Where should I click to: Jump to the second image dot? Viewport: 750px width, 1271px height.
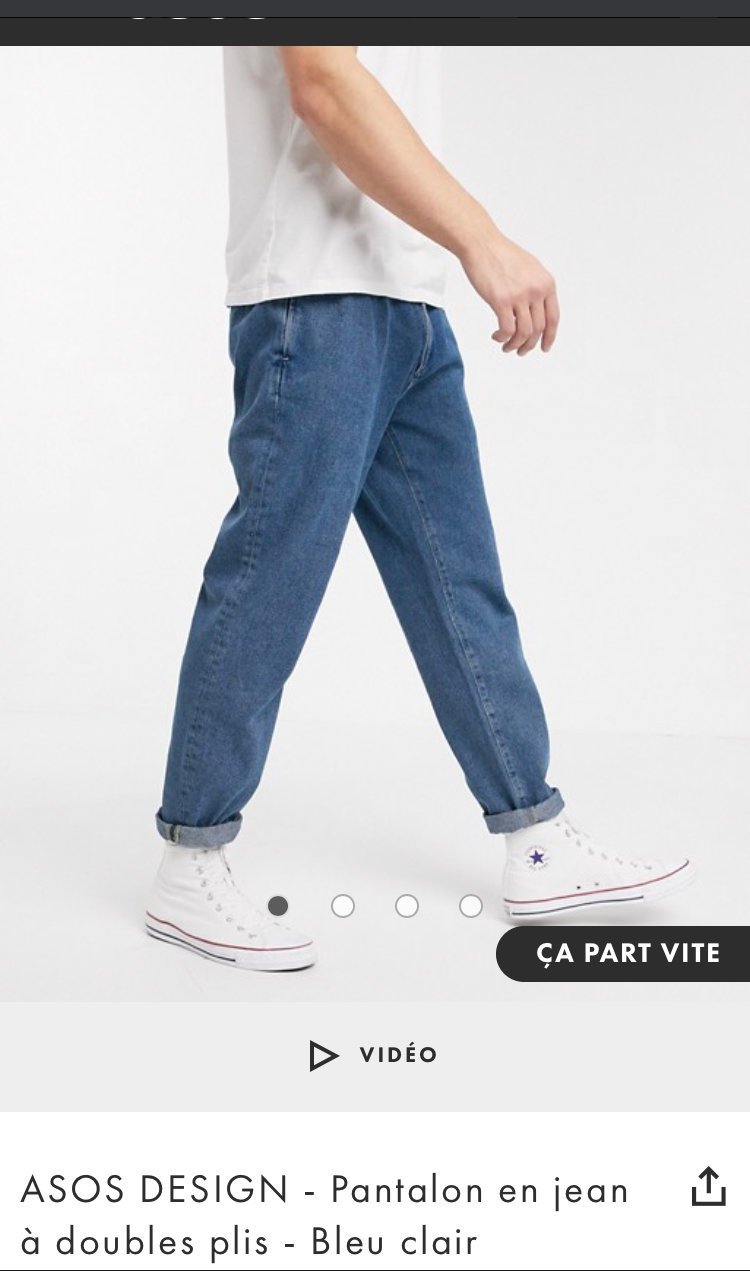tap(343, 906)
